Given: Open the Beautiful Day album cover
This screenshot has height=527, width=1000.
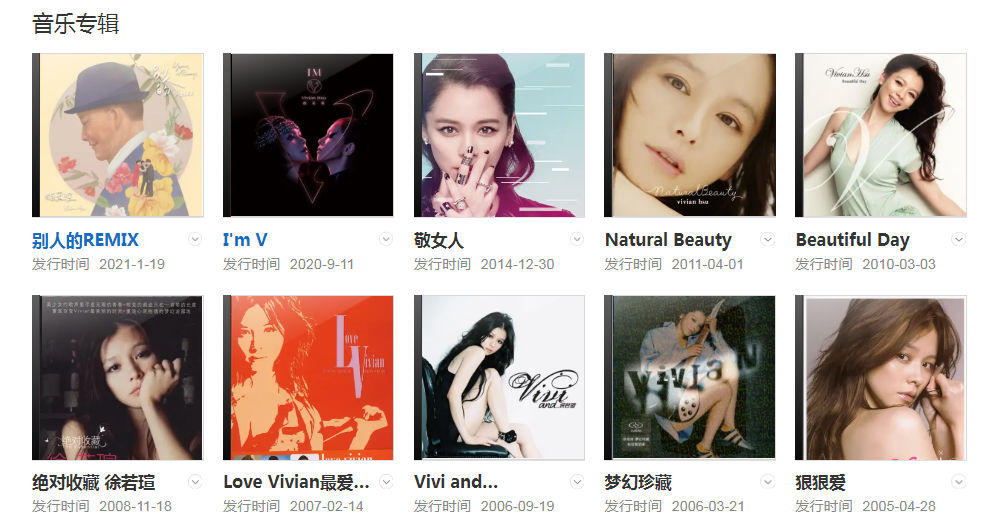Looking at the screenshot, I should pos(881,135).
